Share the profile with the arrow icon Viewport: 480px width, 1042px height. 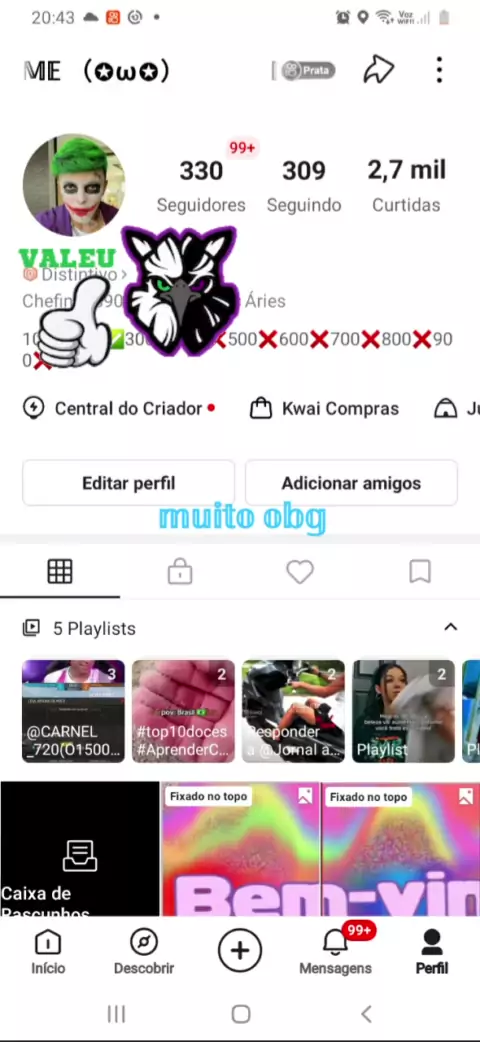click(x=378, y=69)
